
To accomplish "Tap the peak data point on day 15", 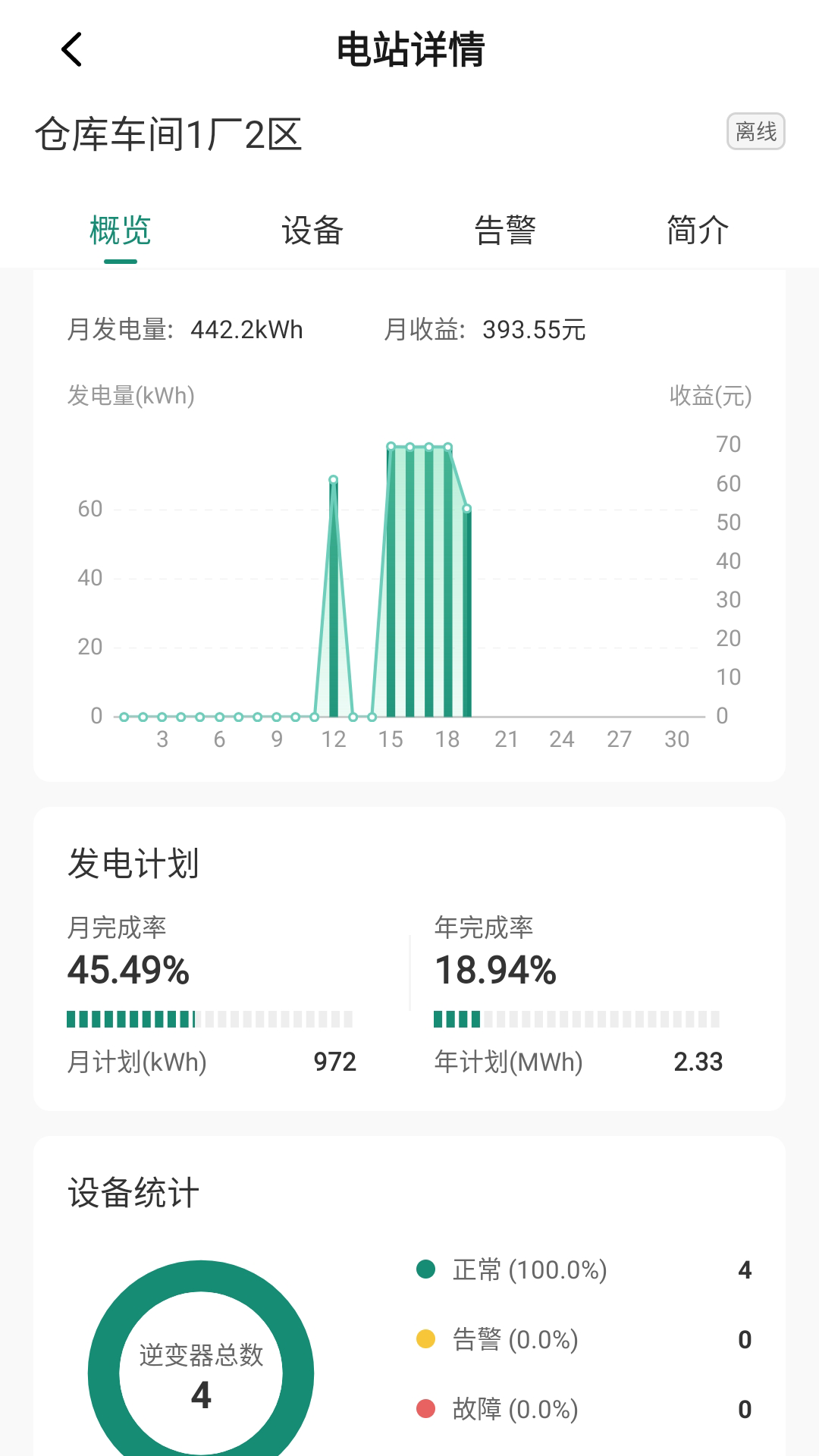I will click(x=390, y=447).
